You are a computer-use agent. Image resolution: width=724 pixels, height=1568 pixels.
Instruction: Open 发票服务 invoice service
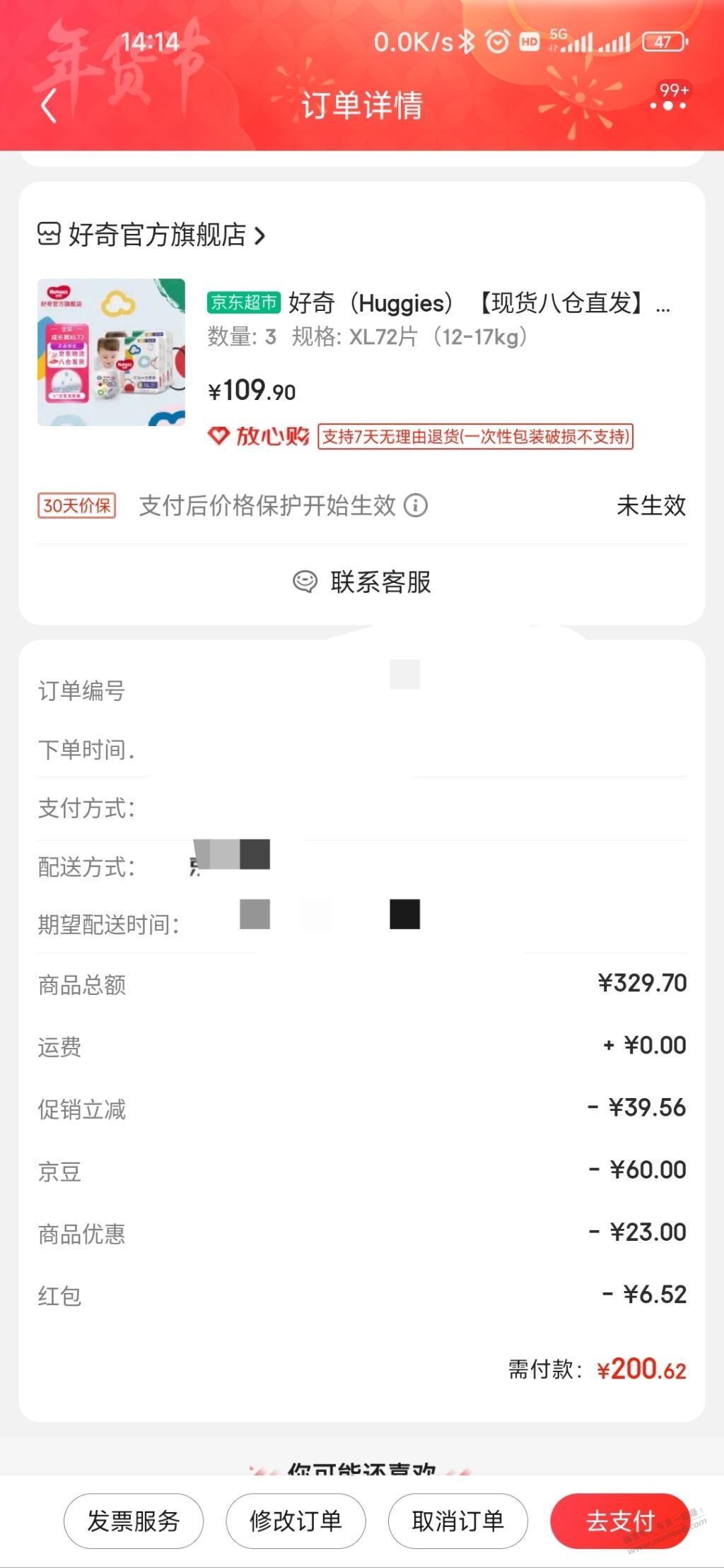coord(134,1521)
